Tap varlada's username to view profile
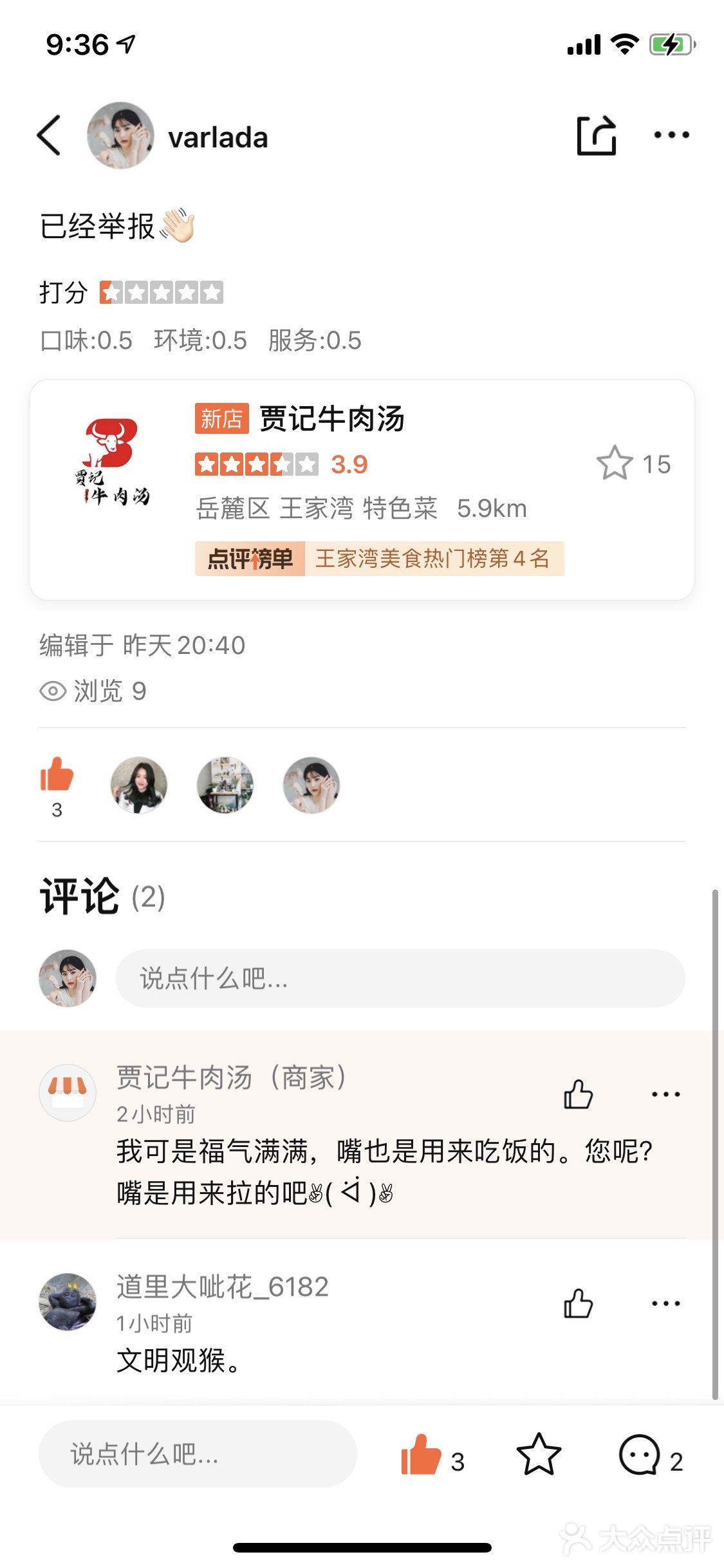 tap(217, 136)
